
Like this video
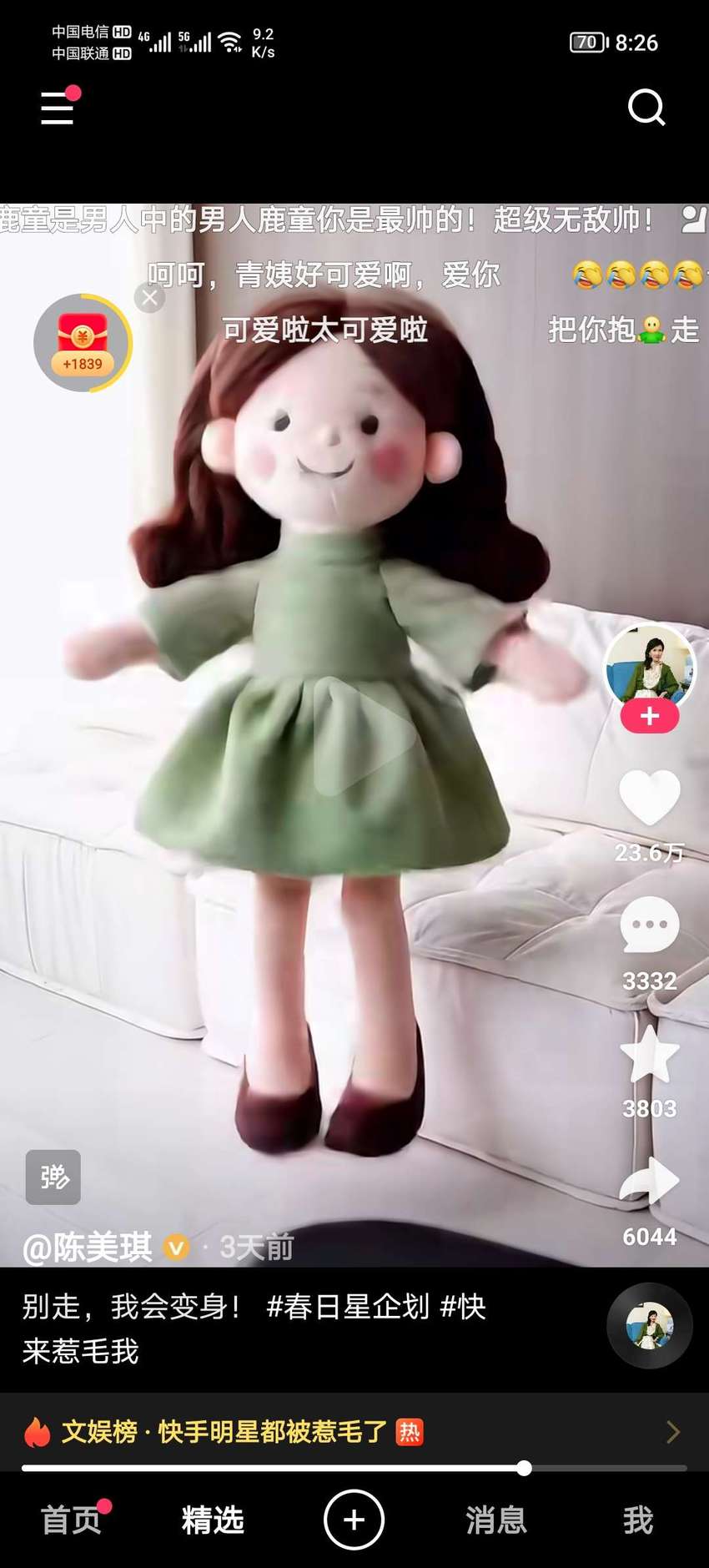point(650,798)
